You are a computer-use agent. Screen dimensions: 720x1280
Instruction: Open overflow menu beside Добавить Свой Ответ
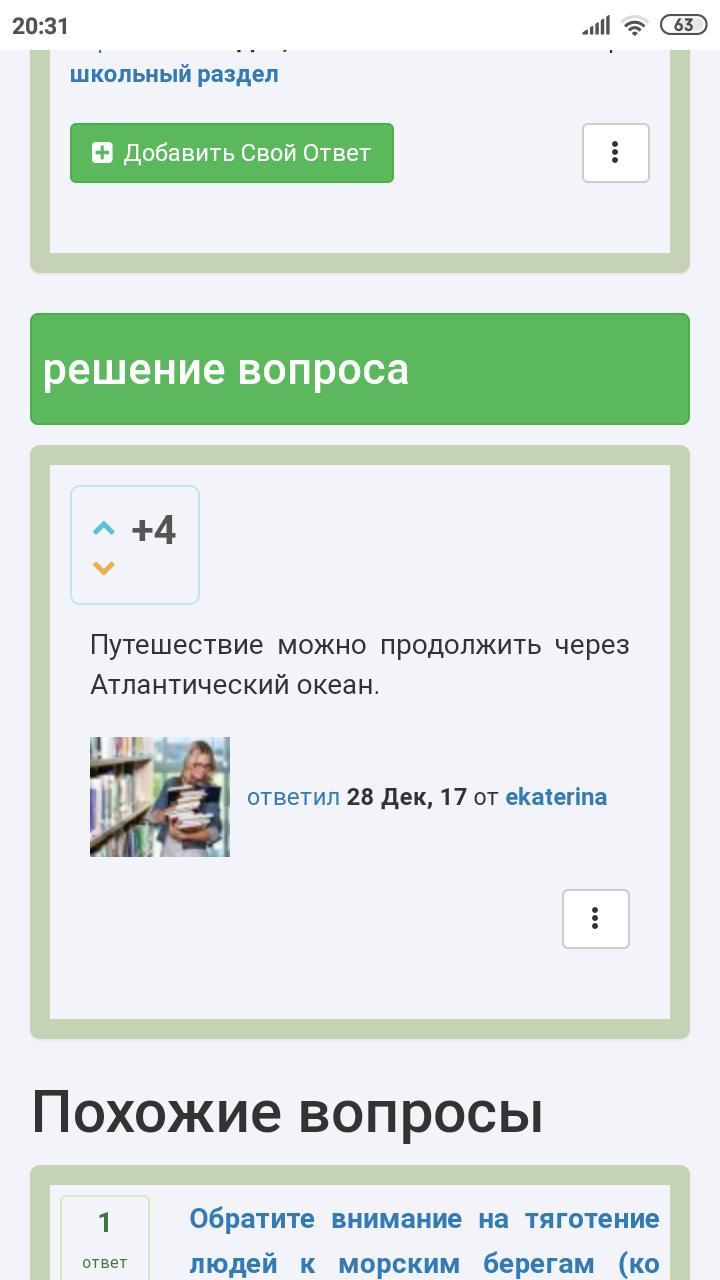(x=615, y=153)
